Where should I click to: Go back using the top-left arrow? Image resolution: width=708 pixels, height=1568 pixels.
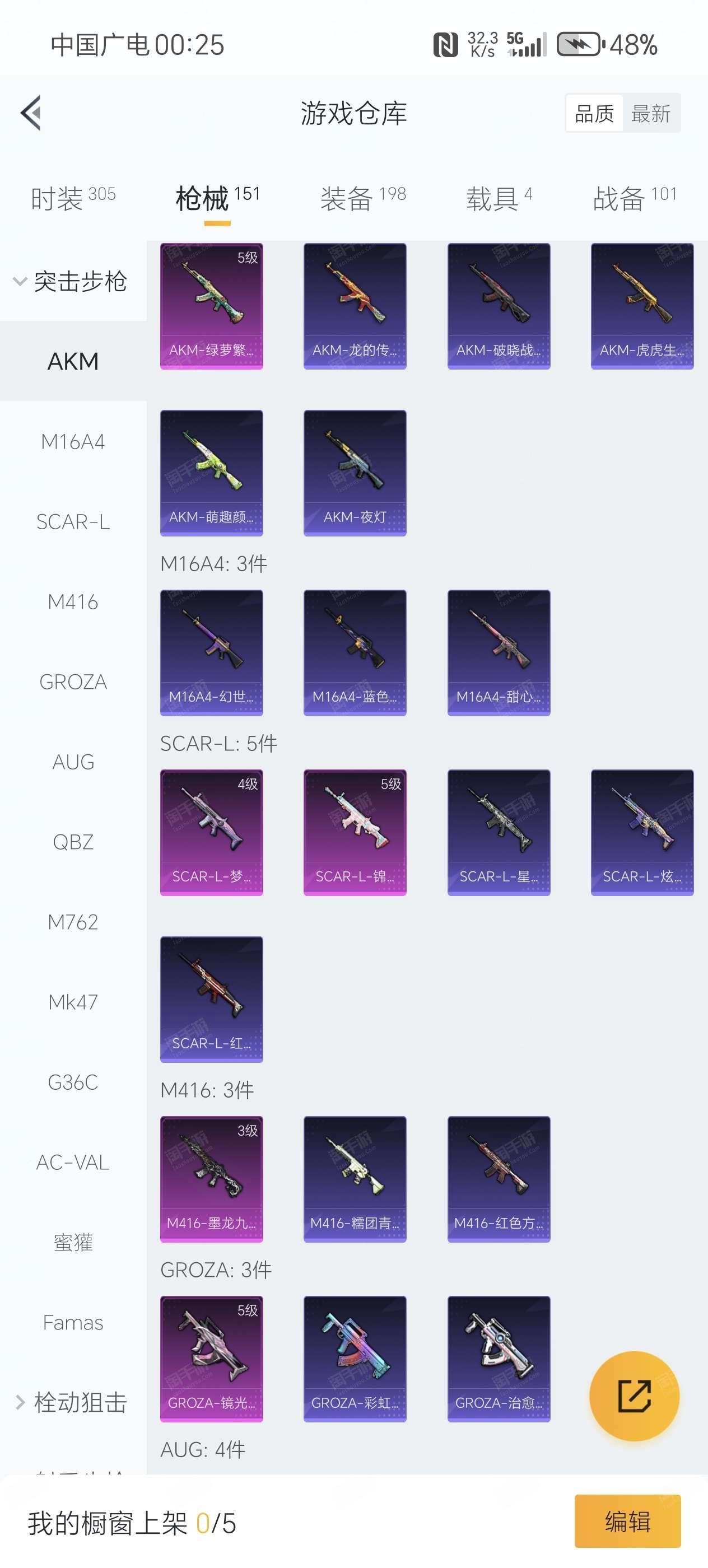point(31,113)
